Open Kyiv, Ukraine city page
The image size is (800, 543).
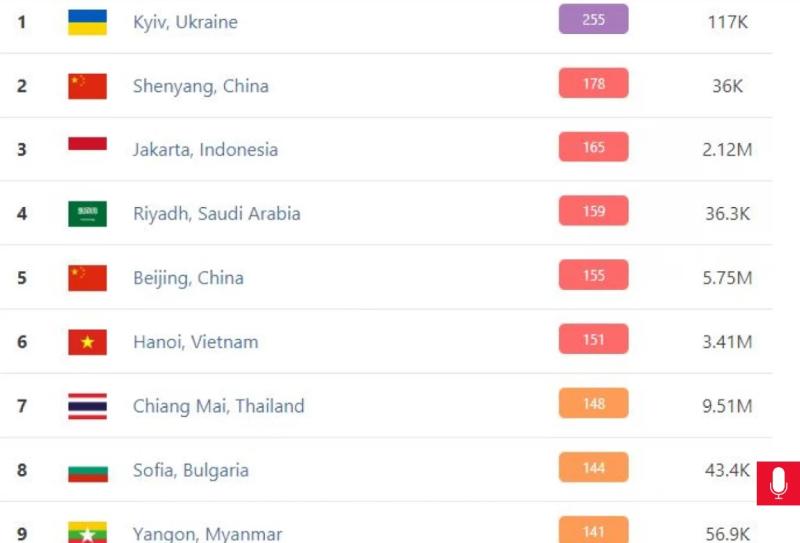(185, 22)
